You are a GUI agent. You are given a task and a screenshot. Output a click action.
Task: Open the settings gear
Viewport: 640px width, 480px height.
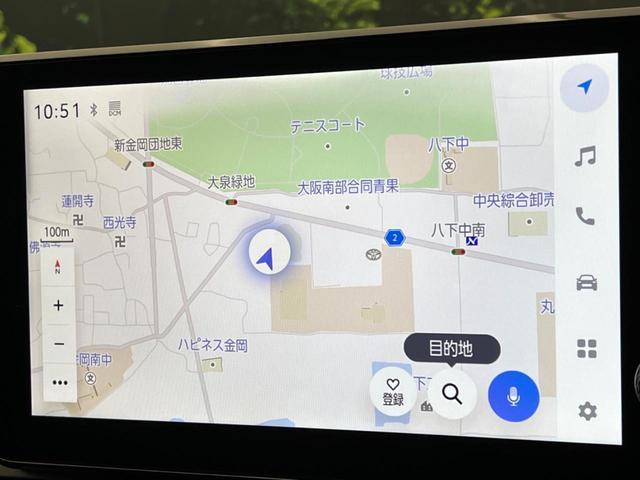point(588,411)
